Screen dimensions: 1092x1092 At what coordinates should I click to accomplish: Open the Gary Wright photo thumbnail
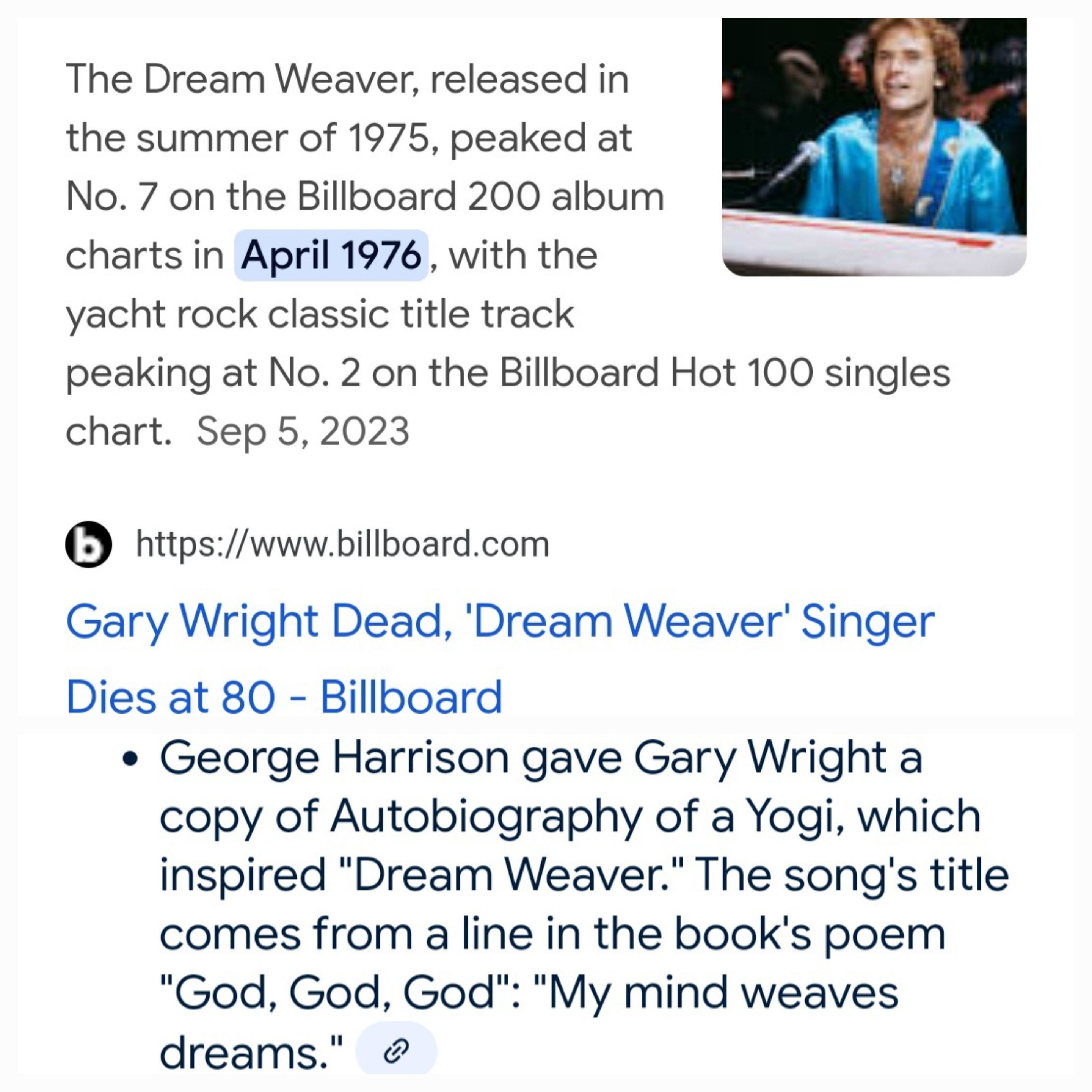click(874, 147)
